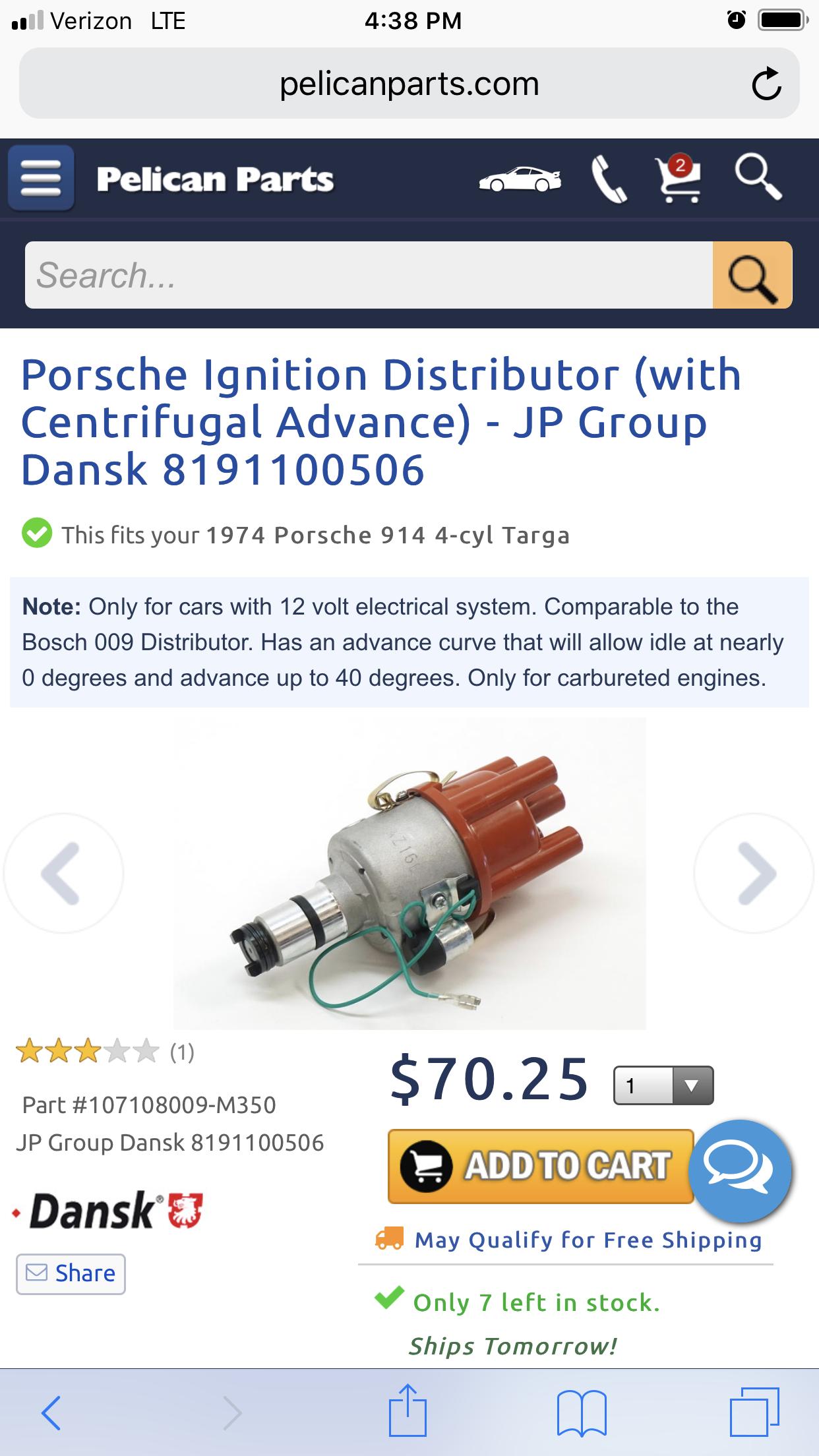Tap the pelicanparts.com address bar
Screen dimensions: 819x1456
(x=409, y=84)
